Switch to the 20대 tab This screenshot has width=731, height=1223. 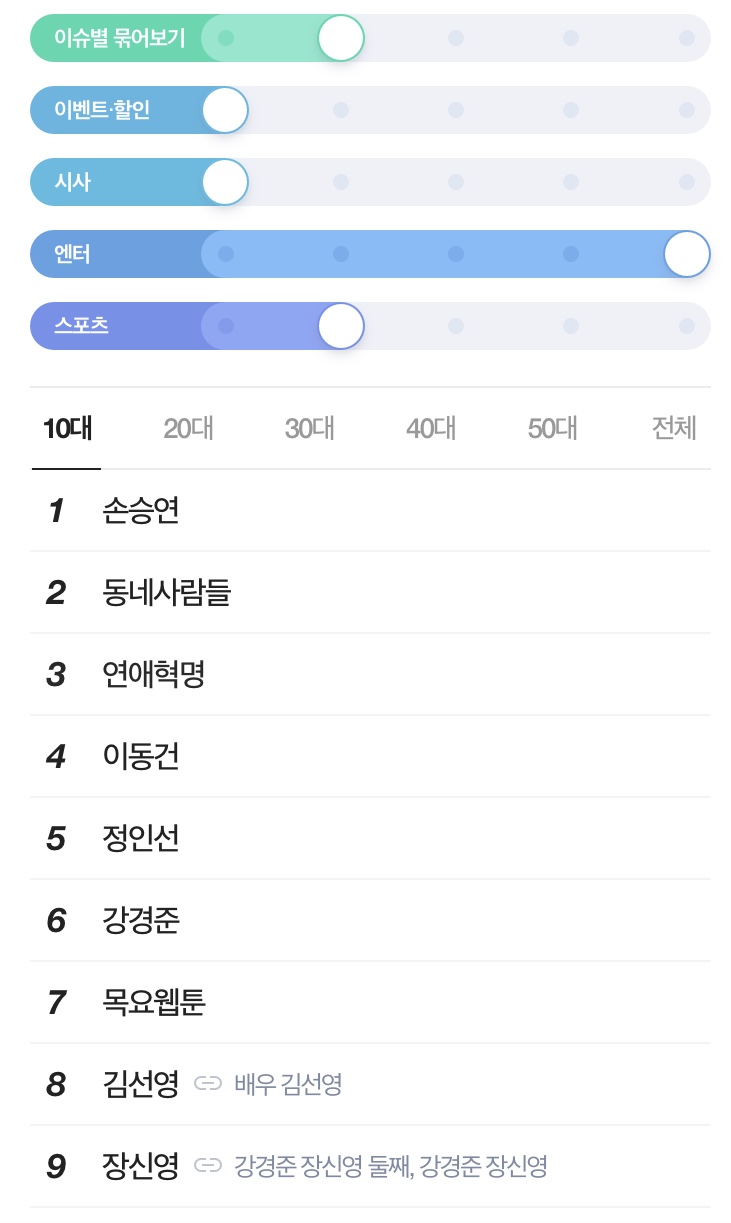[x=188, y=429]
